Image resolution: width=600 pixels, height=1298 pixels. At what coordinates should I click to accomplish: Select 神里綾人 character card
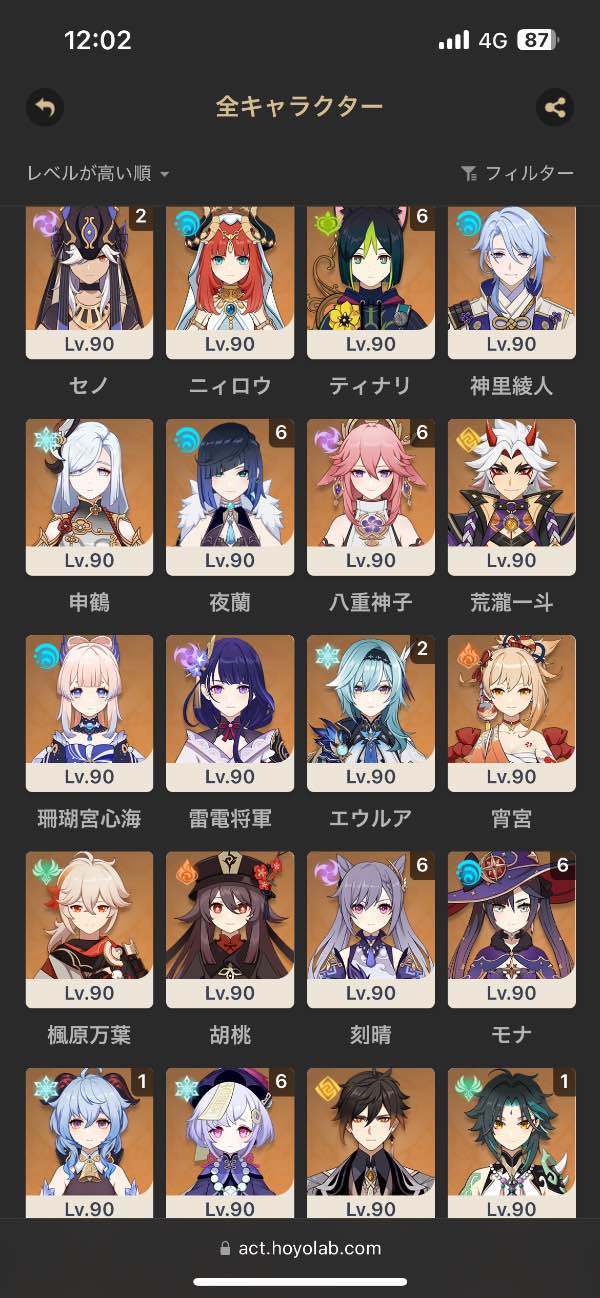point(512,282)
